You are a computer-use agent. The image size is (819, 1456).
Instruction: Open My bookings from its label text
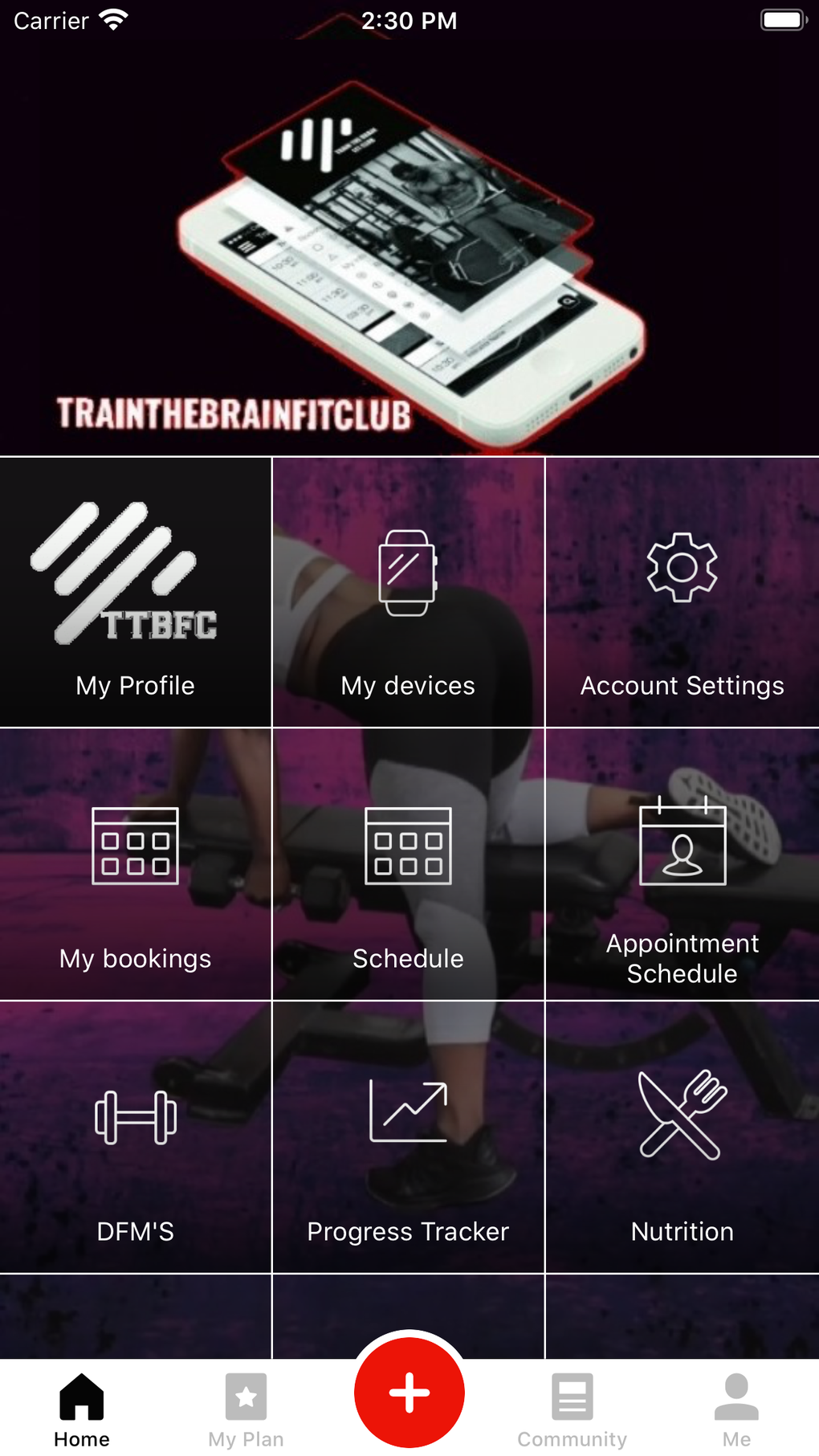tap(134, 958)
